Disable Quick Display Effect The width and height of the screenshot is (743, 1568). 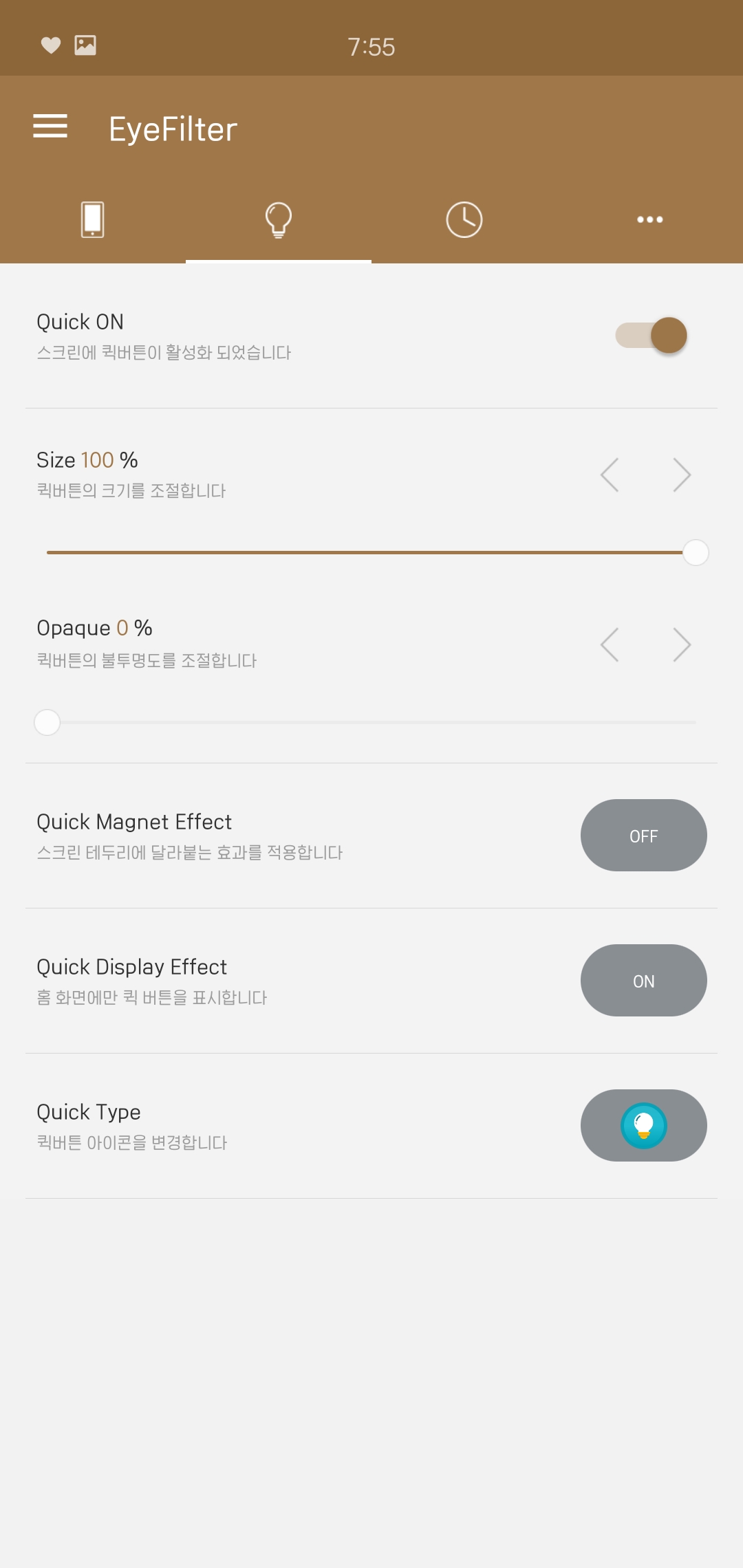pyautogui.click(x=643, y=981)
